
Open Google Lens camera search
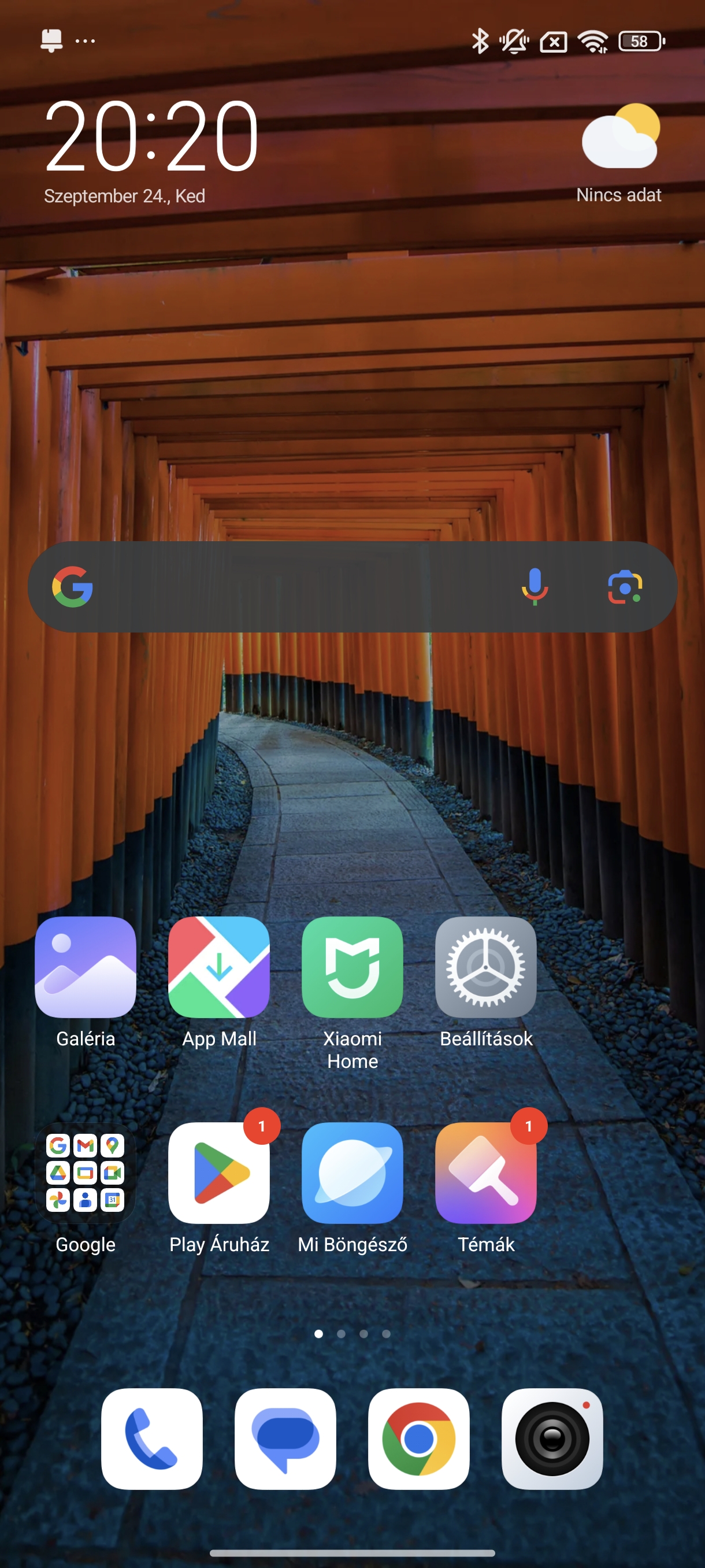tap(625, 587)
